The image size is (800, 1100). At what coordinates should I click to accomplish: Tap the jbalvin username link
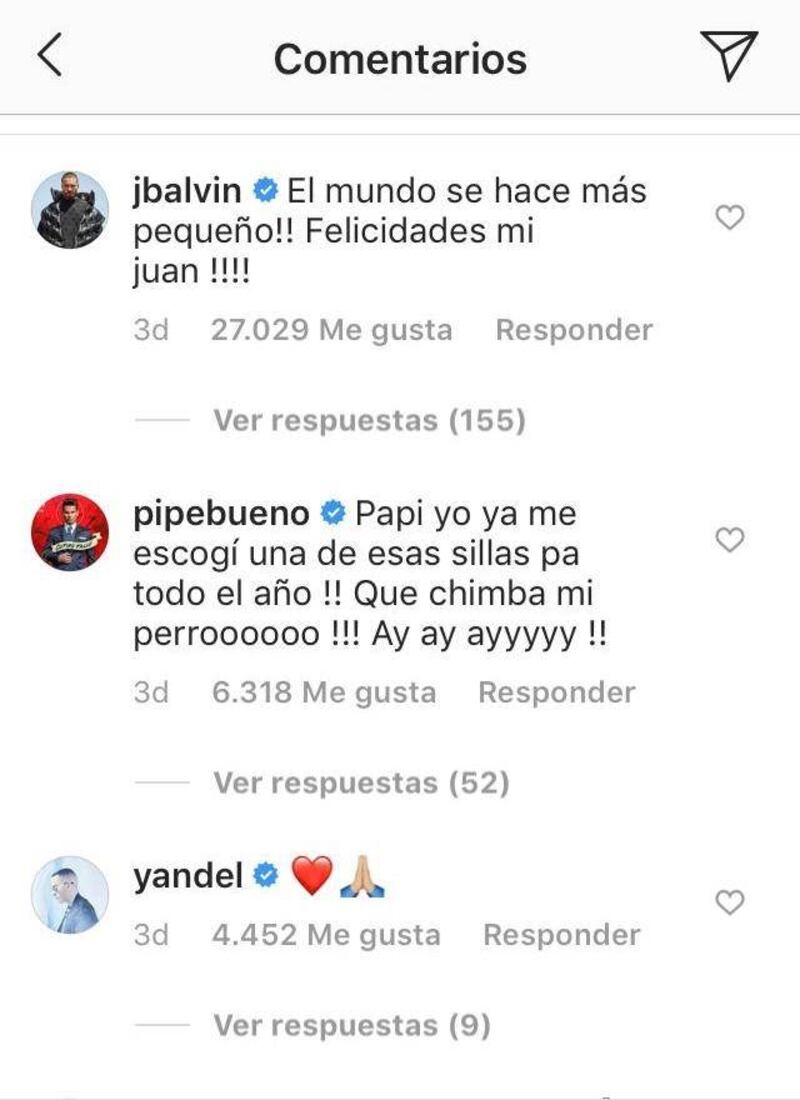tap(189, 190)
